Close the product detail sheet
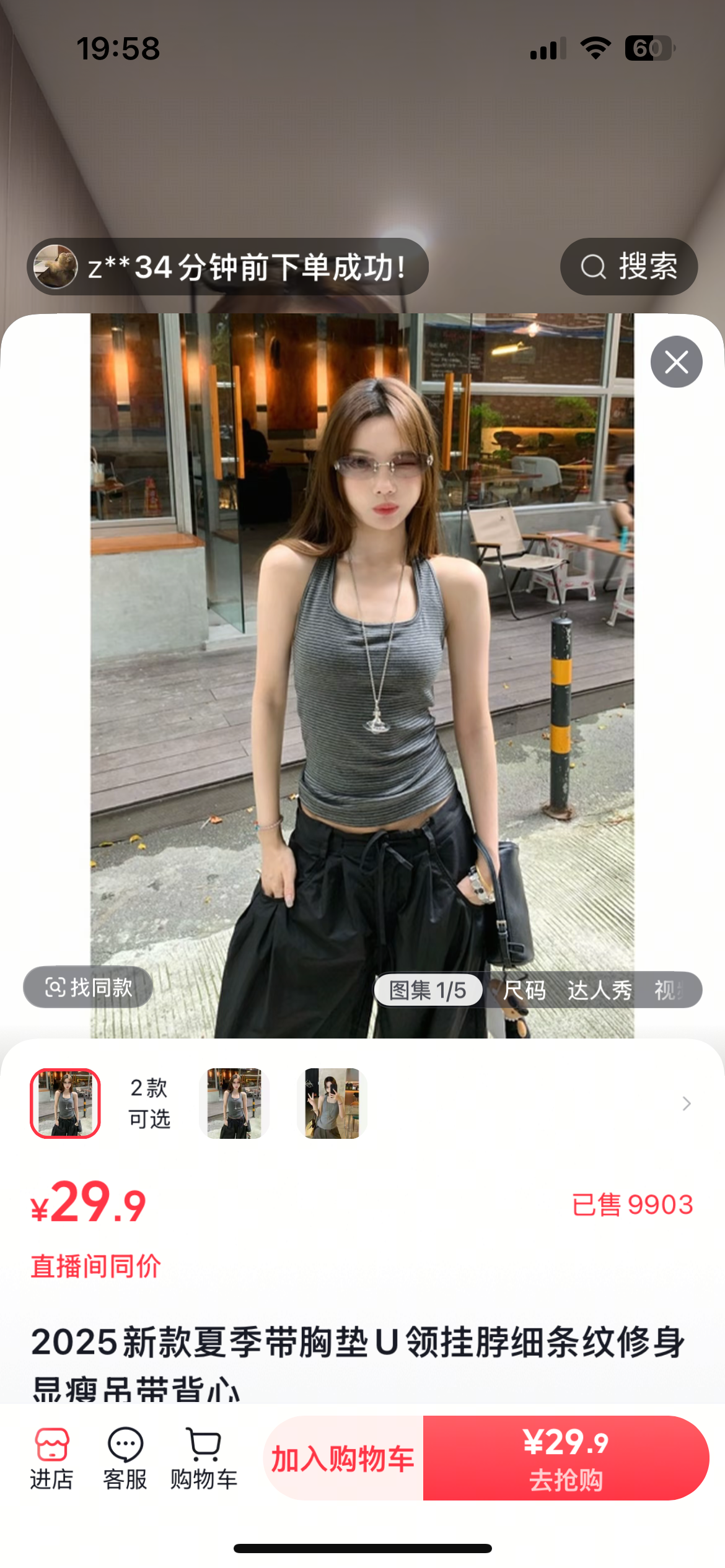This screenshot has width=725, height=1568. [676, 362]
